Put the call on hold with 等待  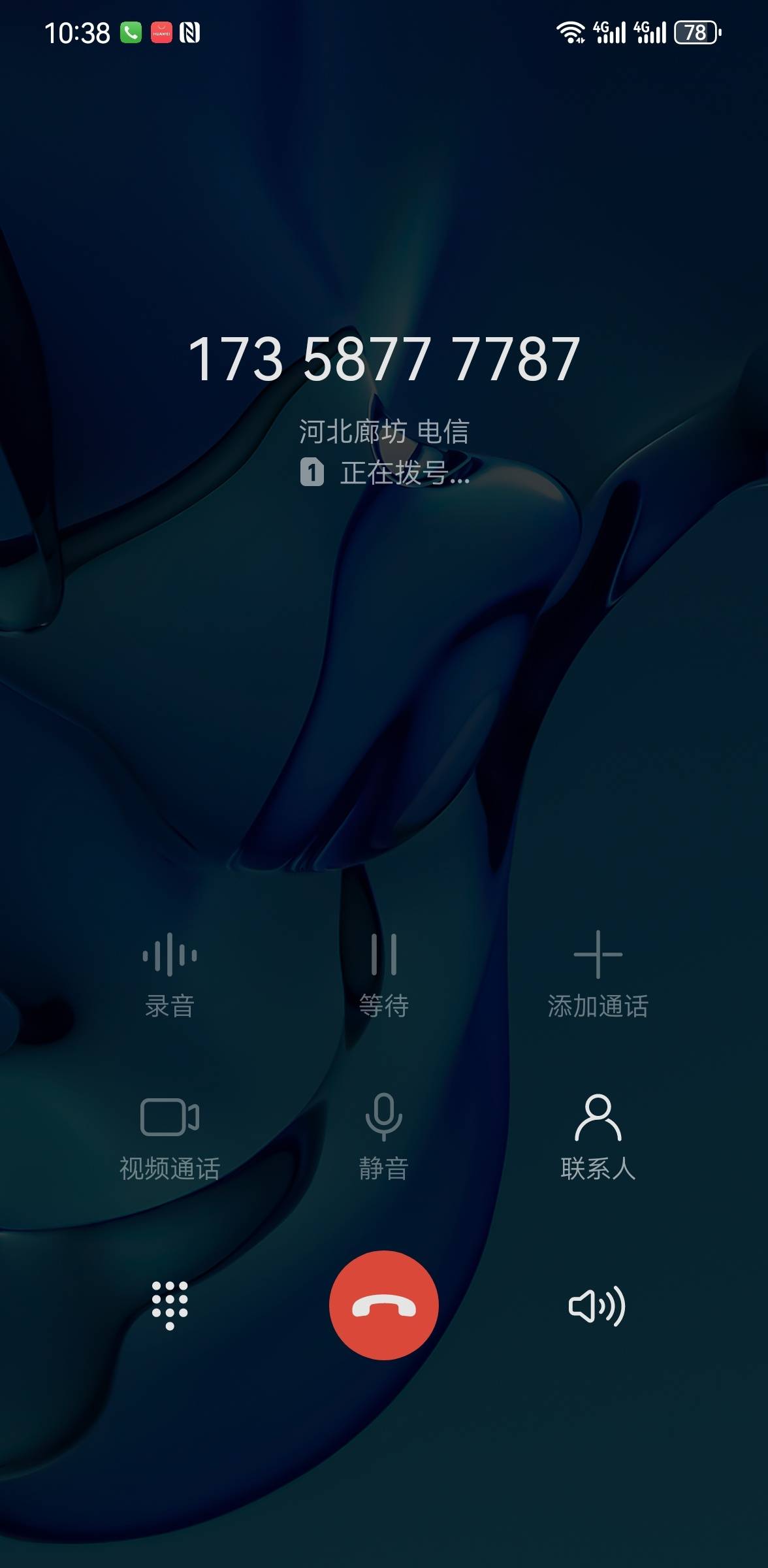(383, 973)
